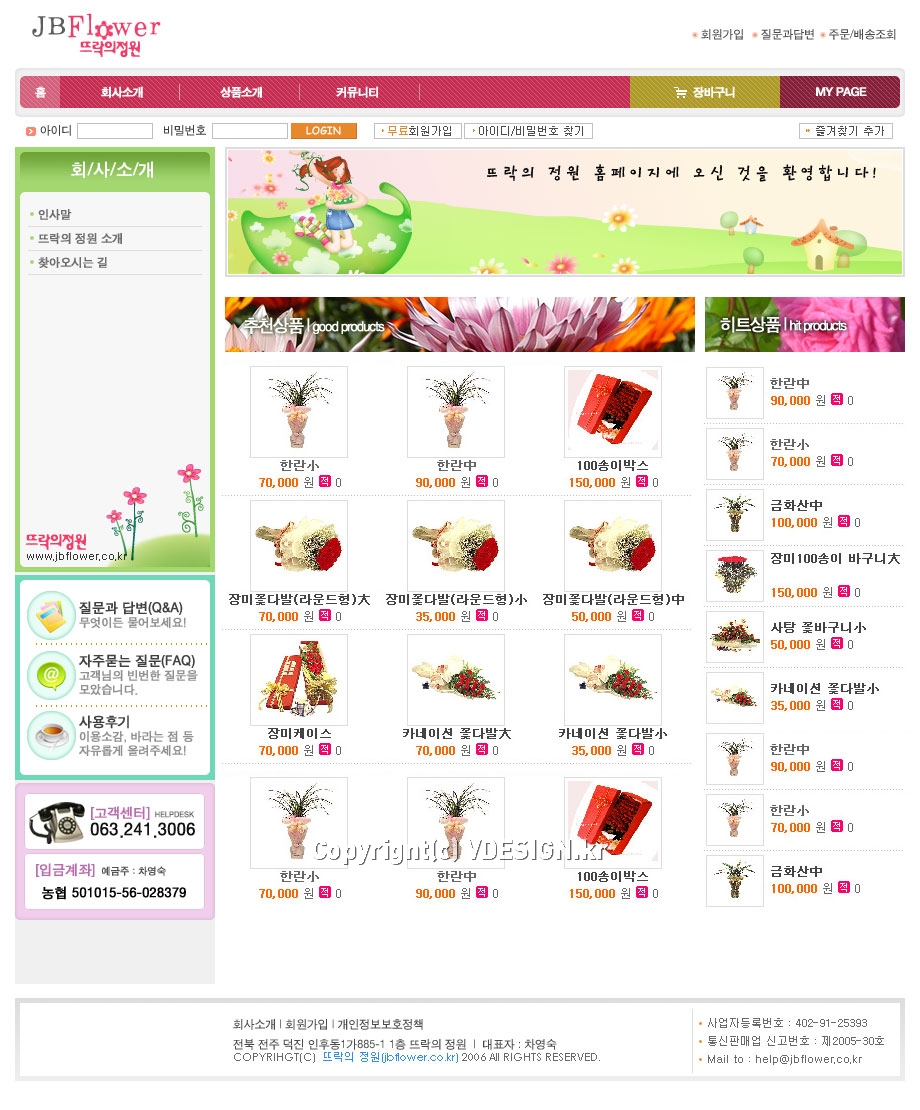Open 무료회원가입 sign-up
The height and width of the screenshot is (1110, 920).
418,131
